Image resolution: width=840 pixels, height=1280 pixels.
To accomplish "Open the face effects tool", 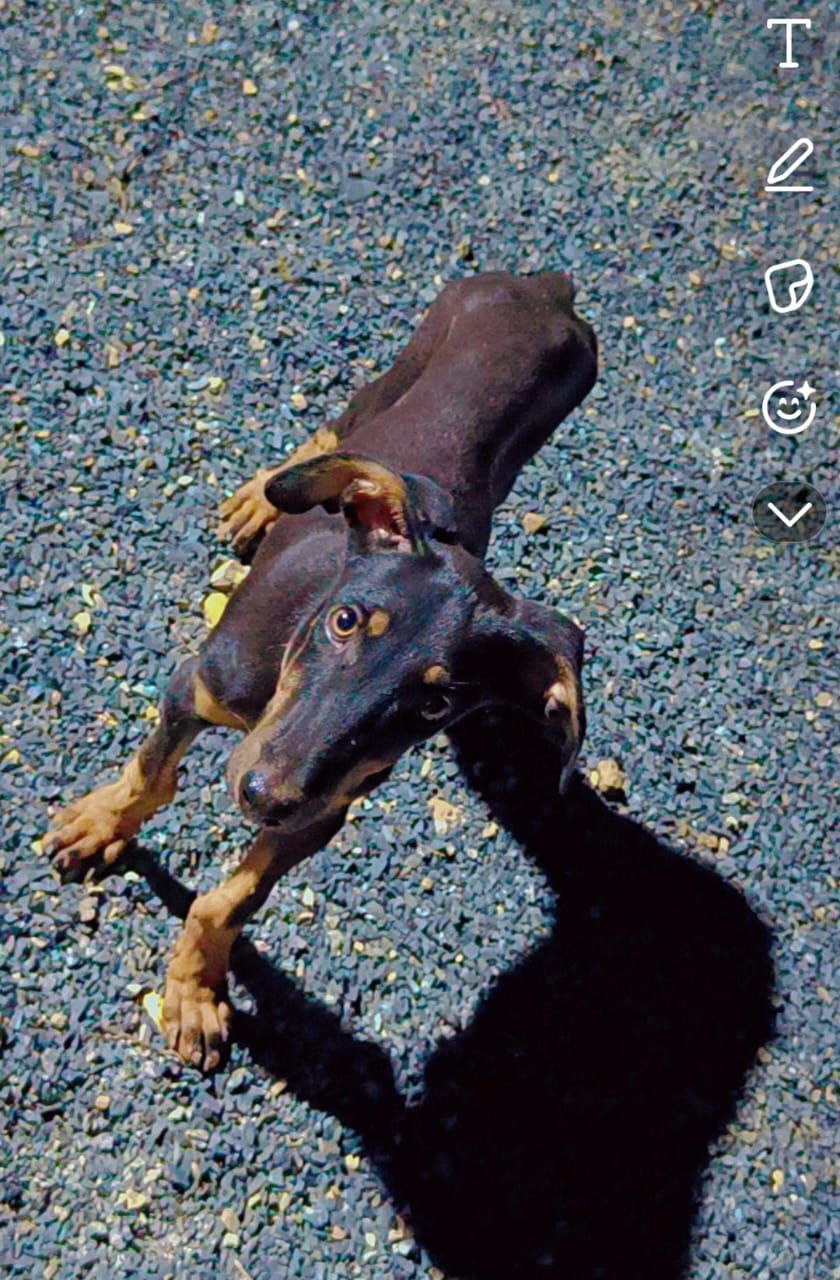I will [x=789, y=407].
